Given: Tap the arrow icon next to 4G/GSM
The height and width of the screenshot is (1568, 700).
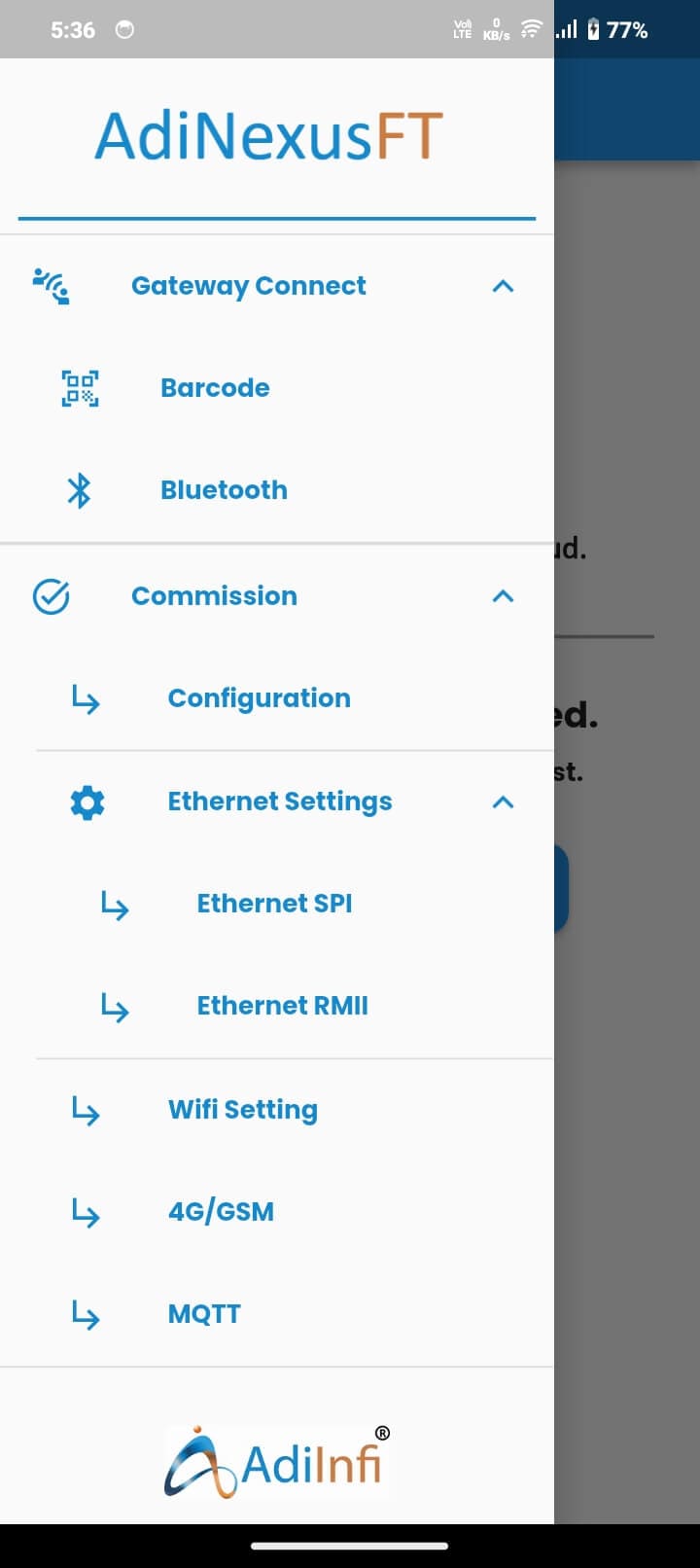Looking at the screenshot, I should point(84,1213).
